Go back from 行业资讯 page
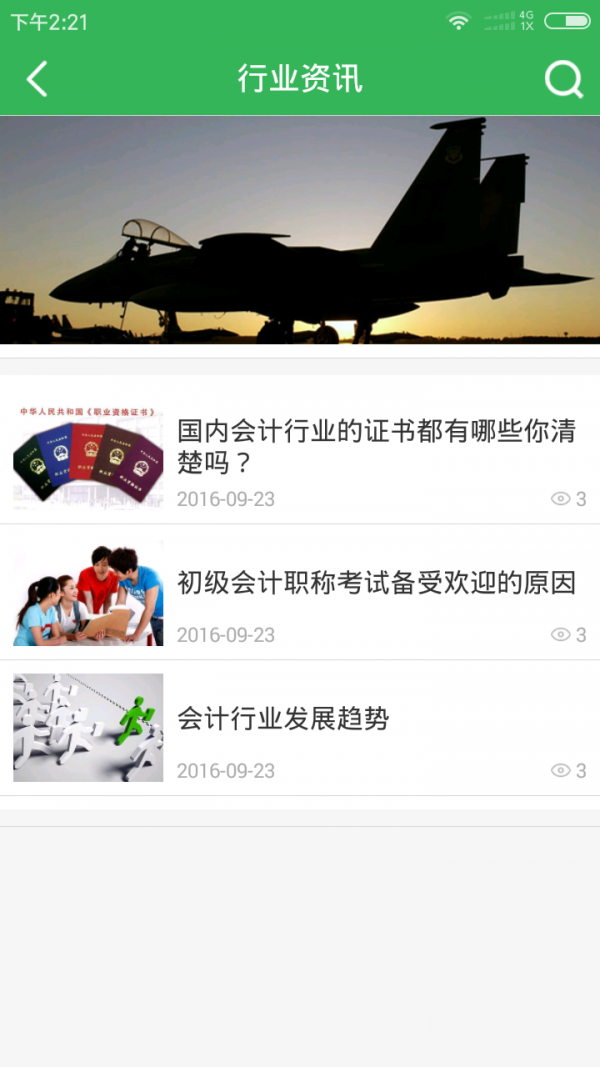600x1067 pixels. pos(37,79)
